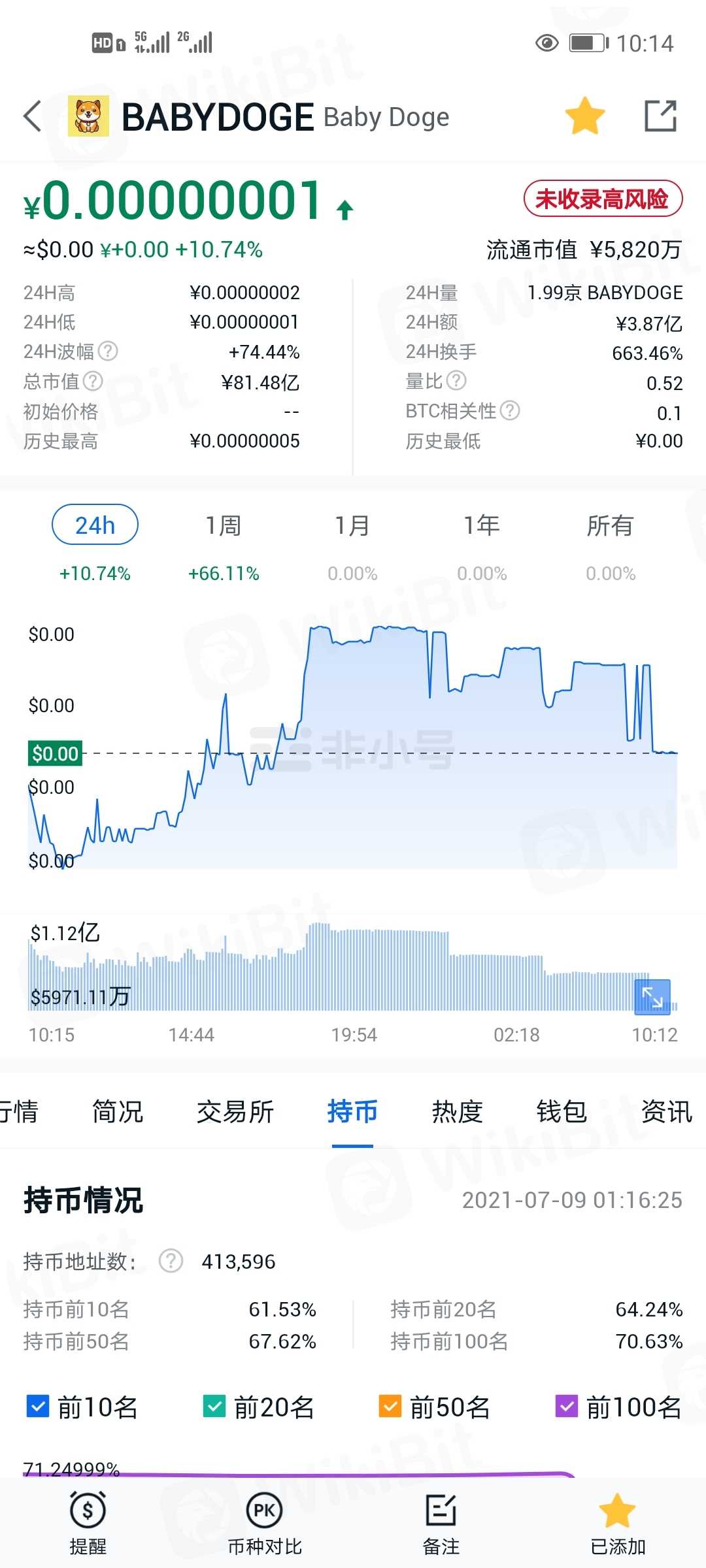Screen dimensions: 706x1568
Task: Switch chart range to 1月
Action: tap(352, 525)
